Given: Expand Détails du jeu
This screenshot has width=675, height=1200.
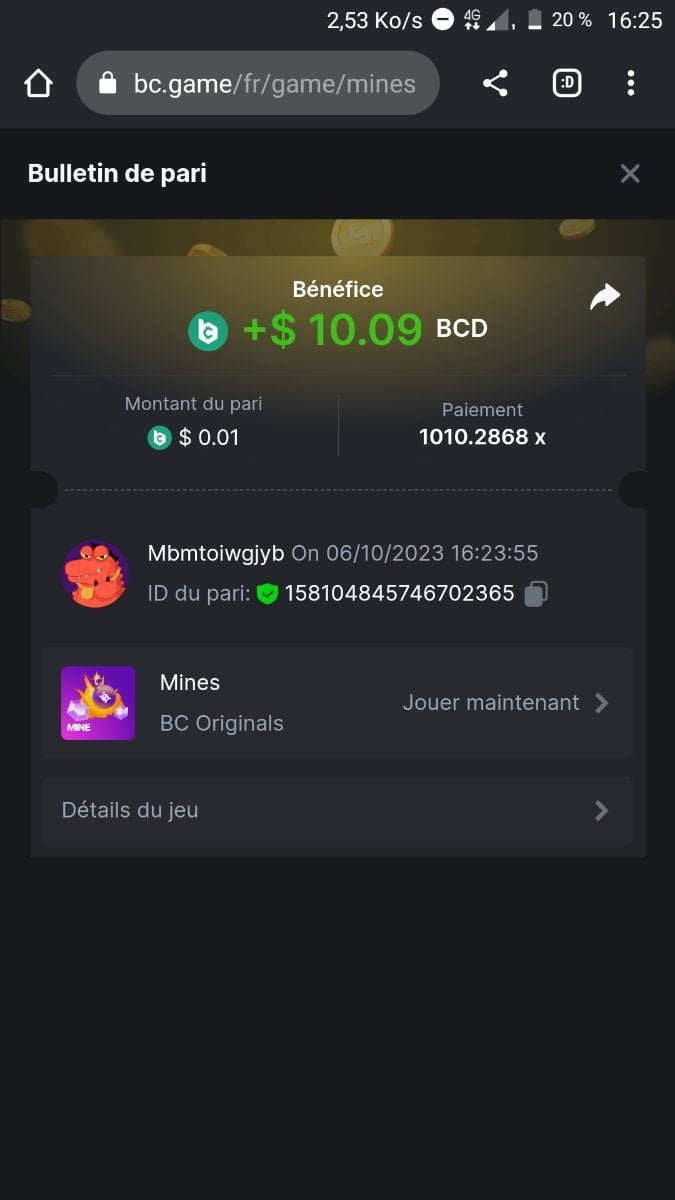Looking at the screenshot, I should click(337, 810).
